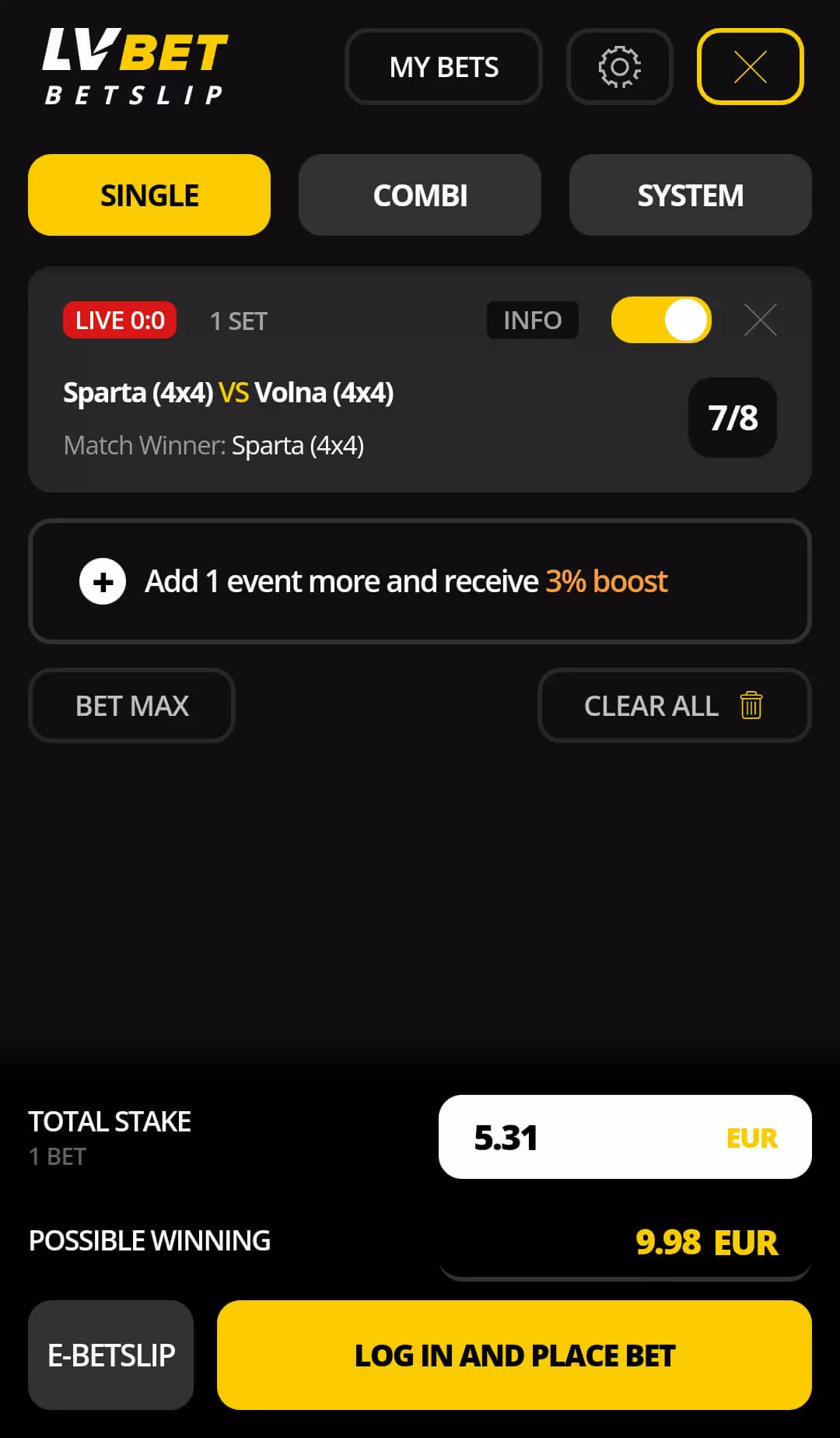The image size is (840, 1438).
Task: Open betslip settings gear
Action: (619, 67)
